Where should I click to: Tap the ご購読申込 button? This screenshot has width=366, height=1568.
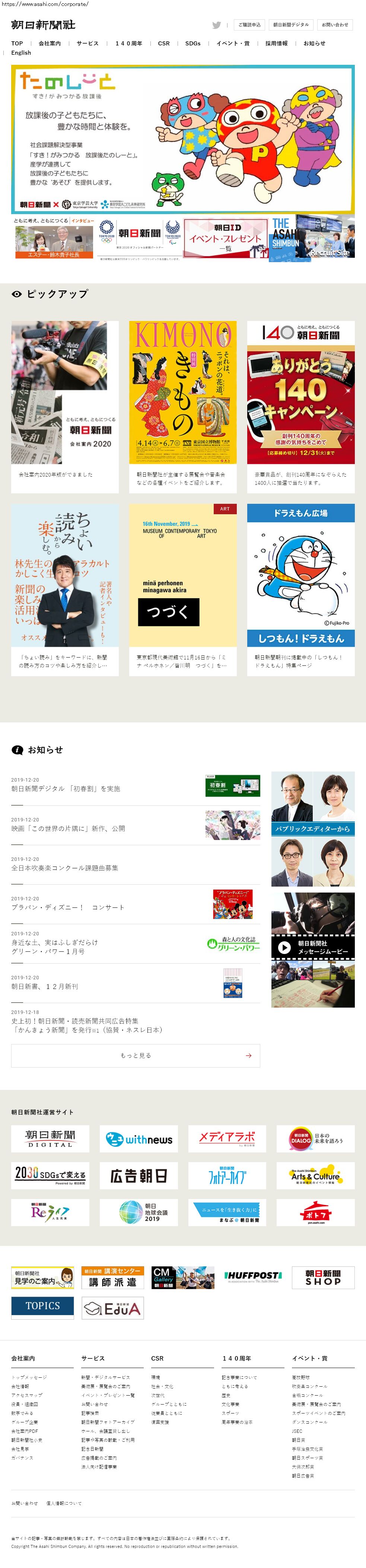(249, 25)
